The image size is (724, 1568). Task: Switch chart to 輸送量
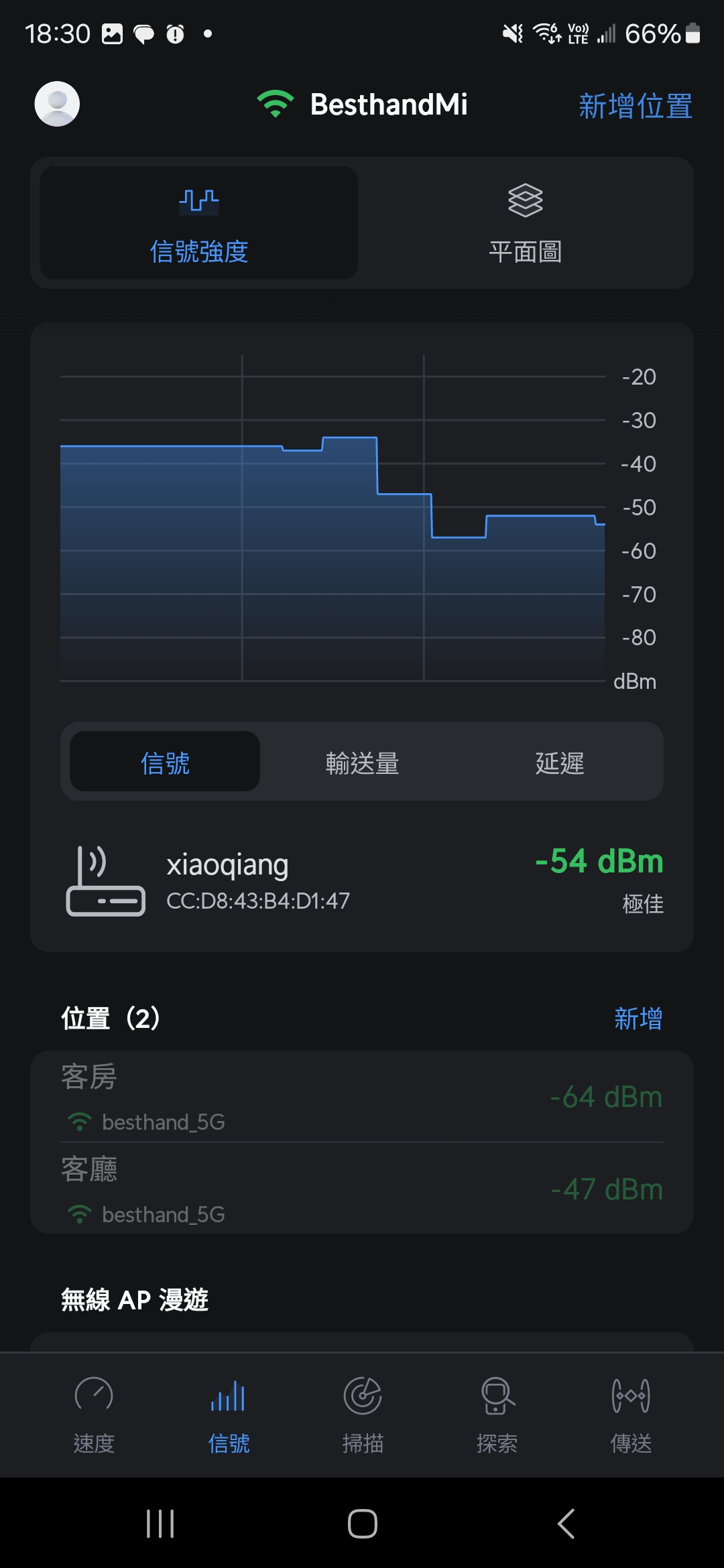[x=362, y=762]
